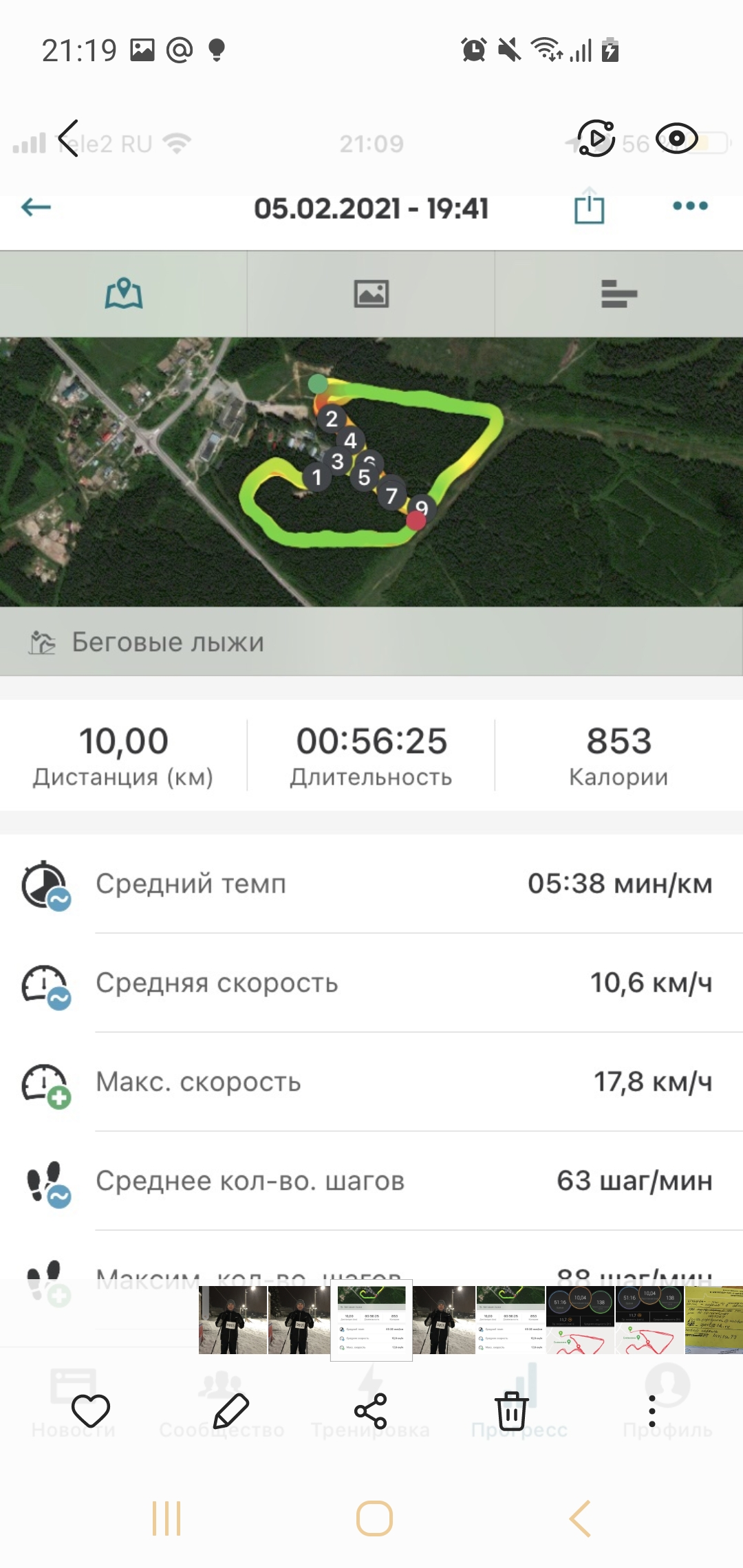743x1568 pixels.
Task: Edit the image with the pencil
Action: (231, 1411)
